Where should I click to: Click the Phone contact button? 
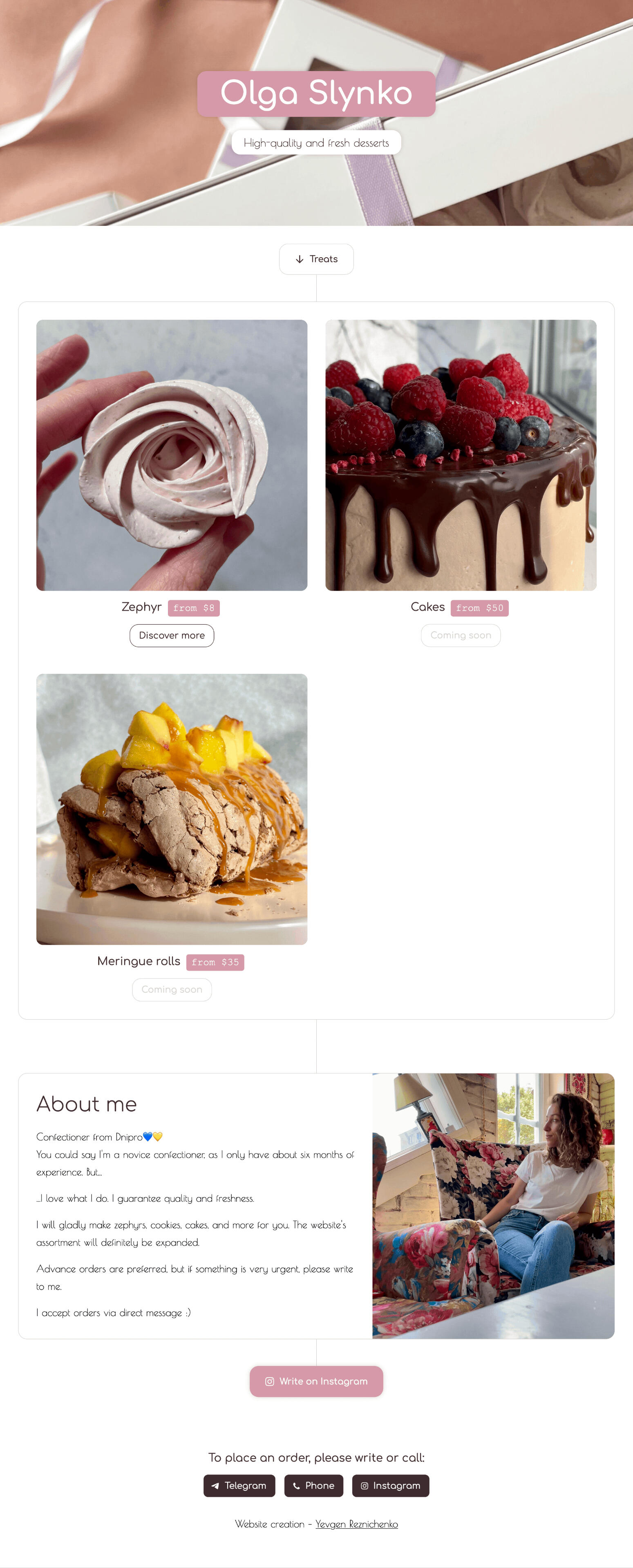tap(314, 1486)
